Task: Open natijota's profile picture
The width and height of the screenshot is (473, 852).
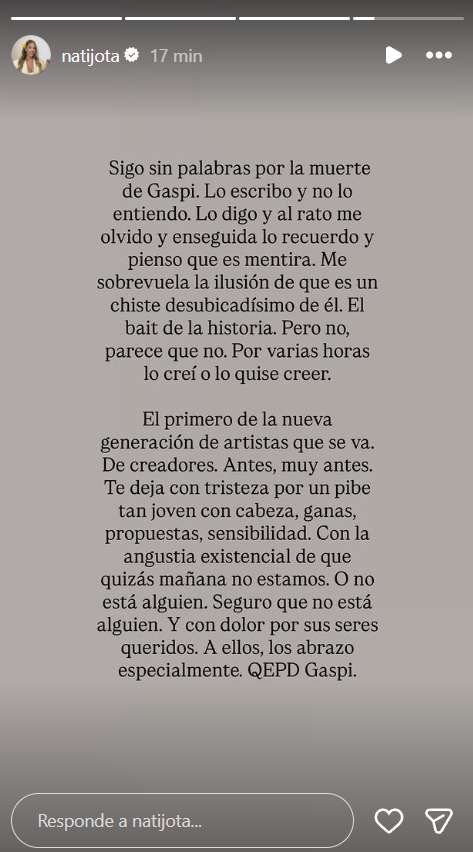Action: [31, 55]
